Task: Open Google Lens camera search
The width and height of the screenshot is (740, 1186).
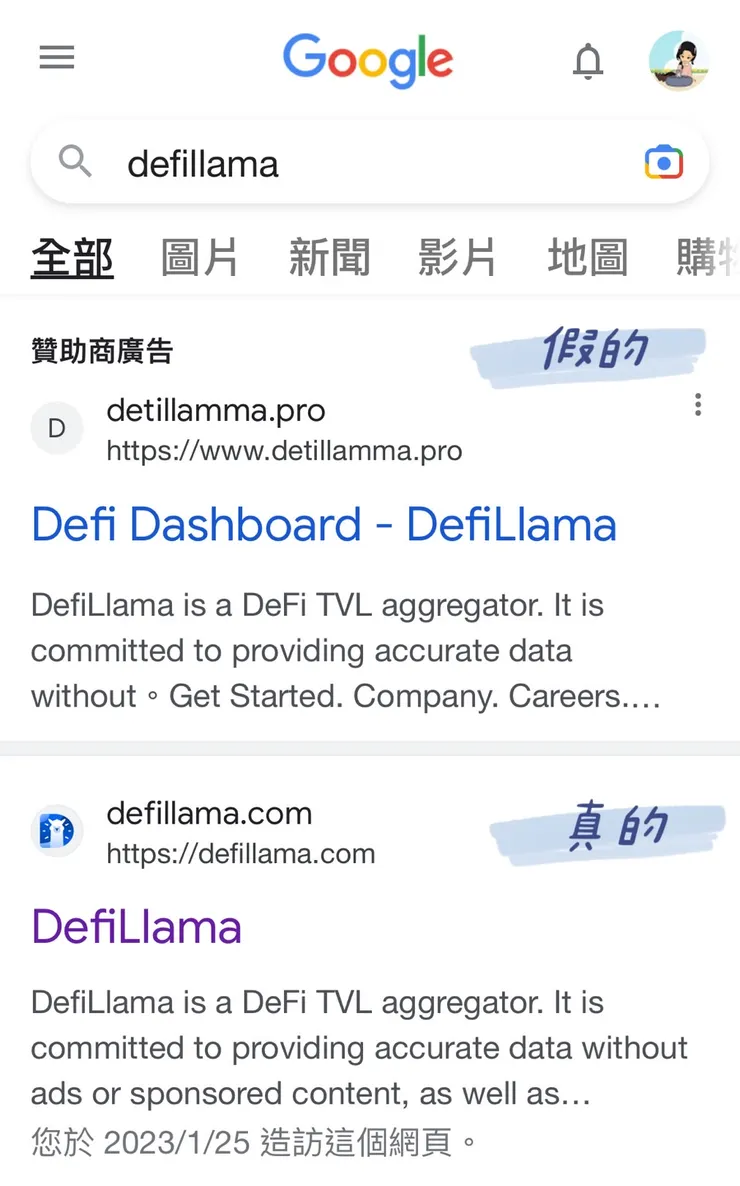Action: tap(664, 162)
